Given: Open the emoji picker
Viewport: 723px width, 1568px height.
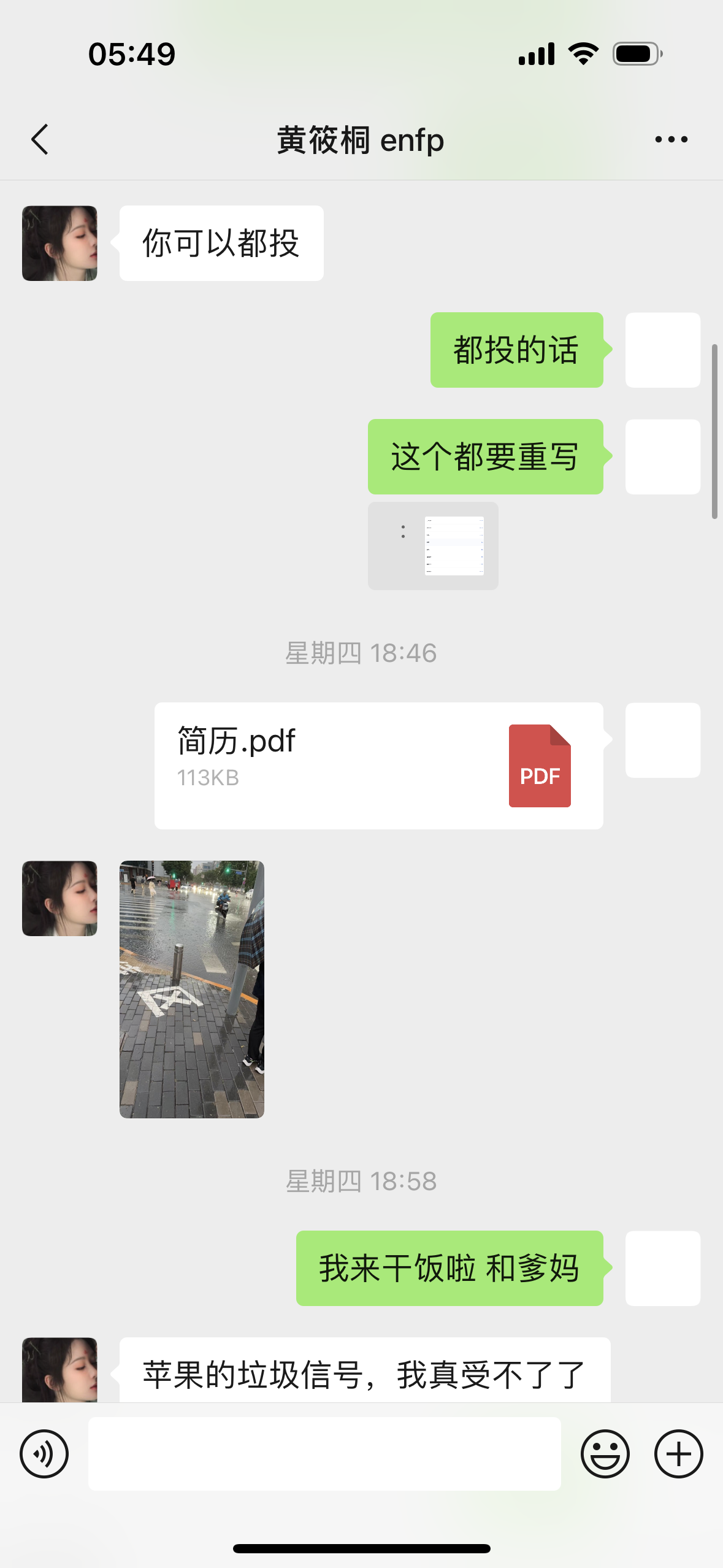Looking at the screenshot, I should (604, 1453).
